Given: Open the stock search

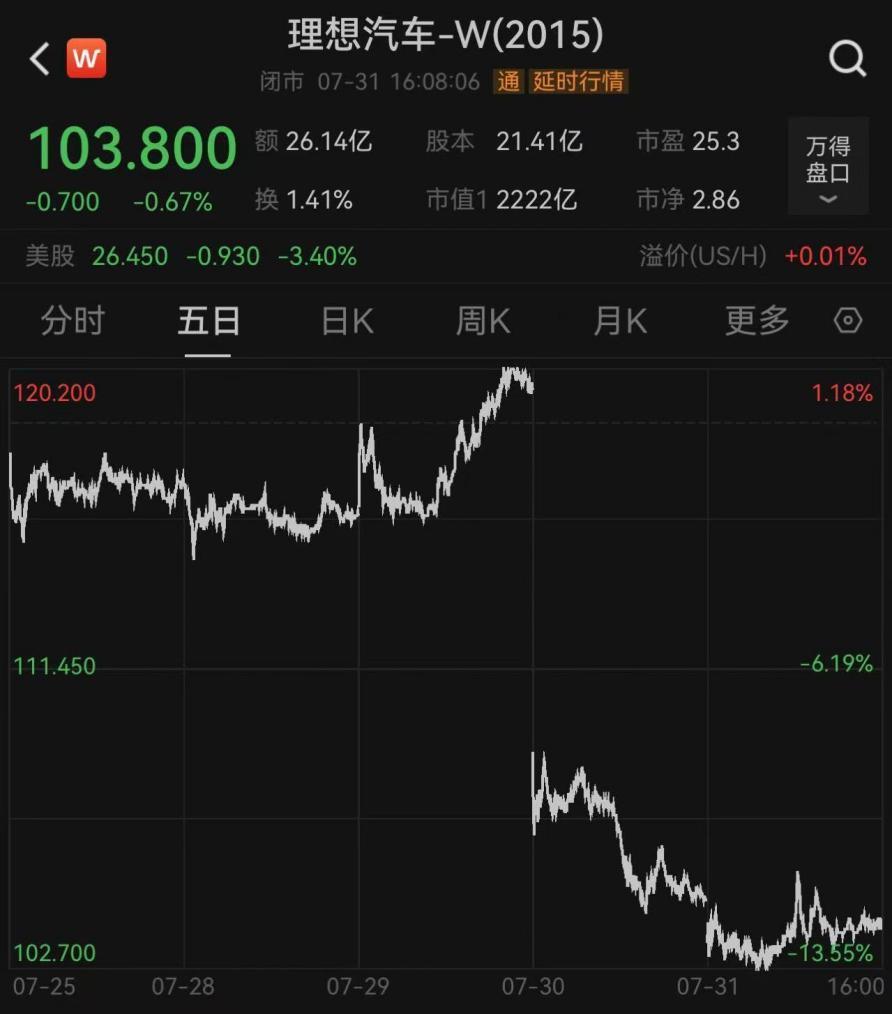Looking at the screenshot, I should click(x=847, y=60).
